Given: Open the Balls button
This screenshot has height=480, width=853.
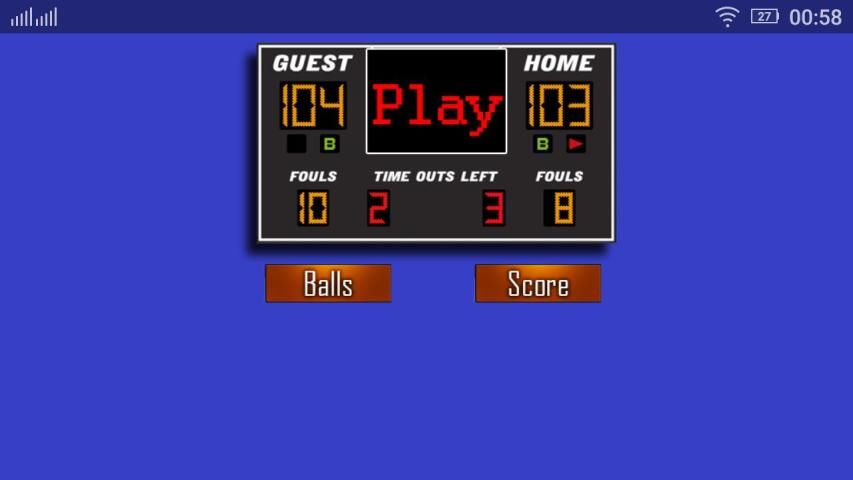Looking at the screenshot, I should coord(328,284).
